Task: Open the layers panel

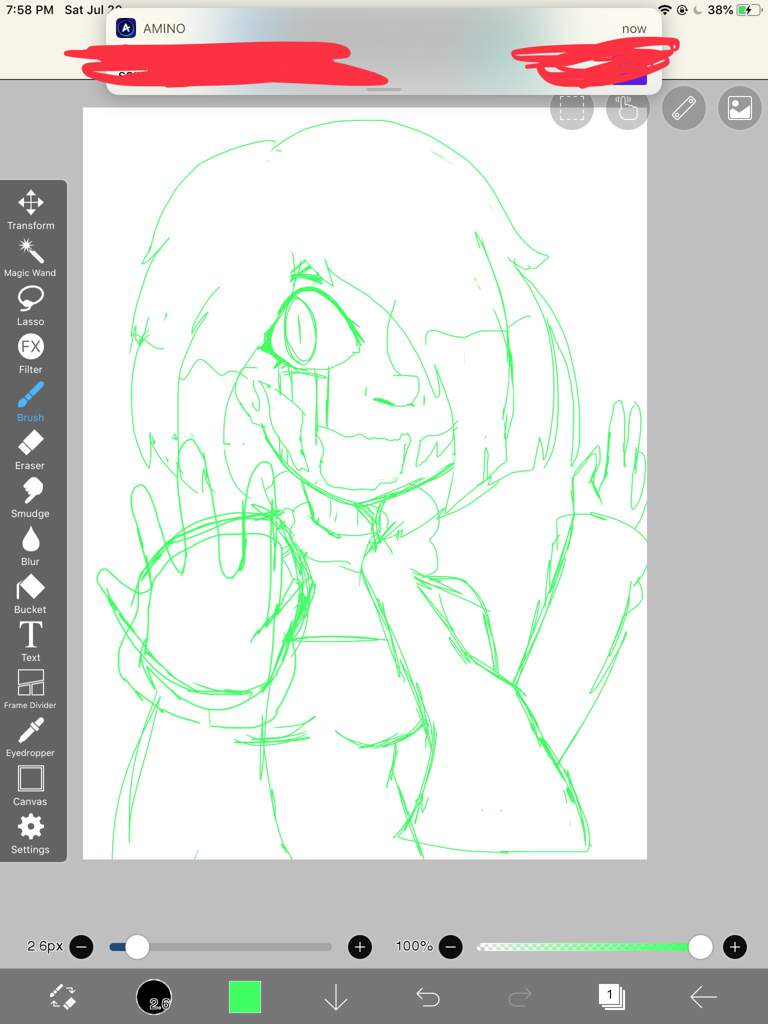Action: tap(612, 996)
